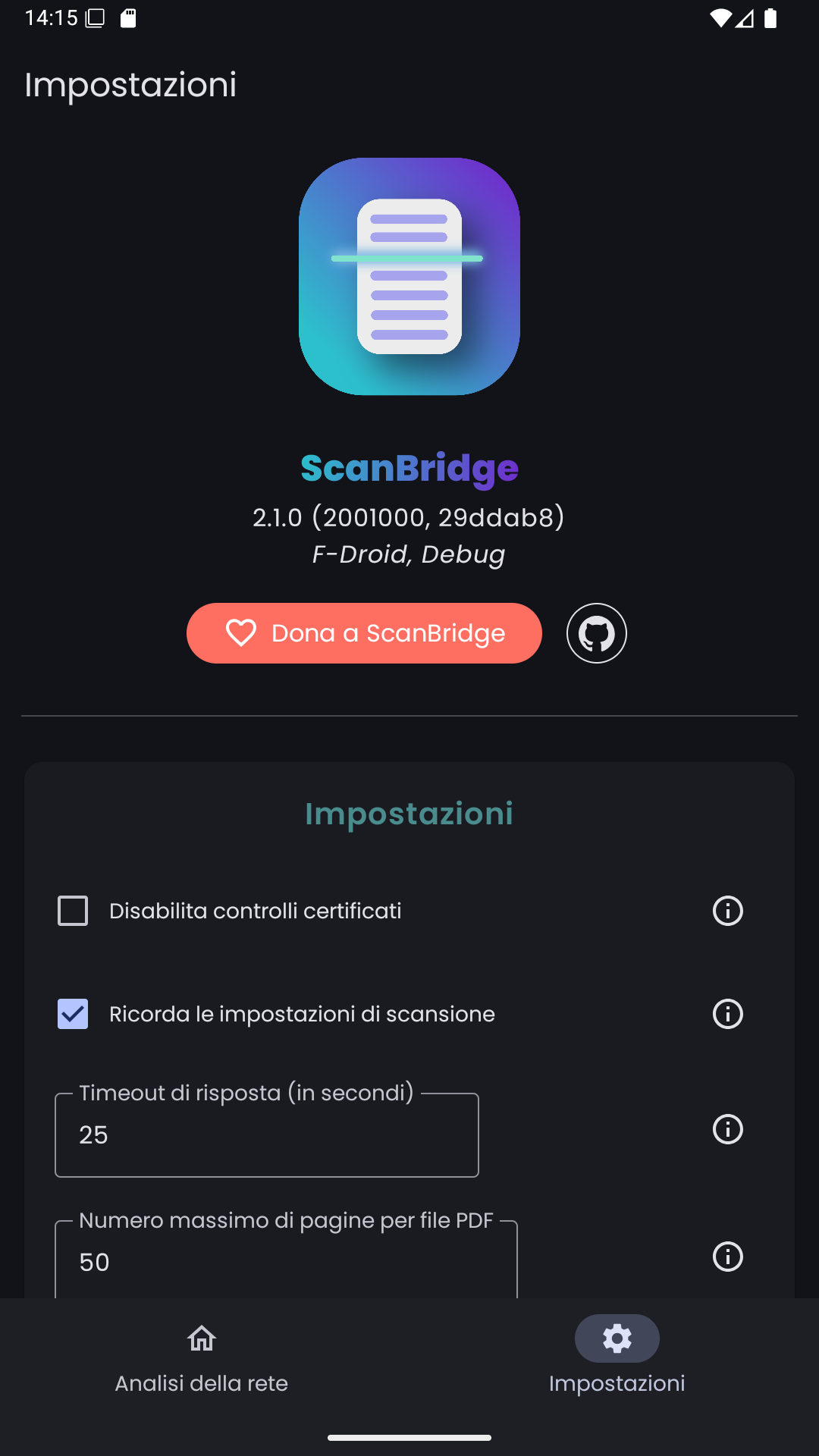Screen dimensions: 819x1456
Task: Show info for Disabilita controlli certificati
Action: tap(728, 911)
